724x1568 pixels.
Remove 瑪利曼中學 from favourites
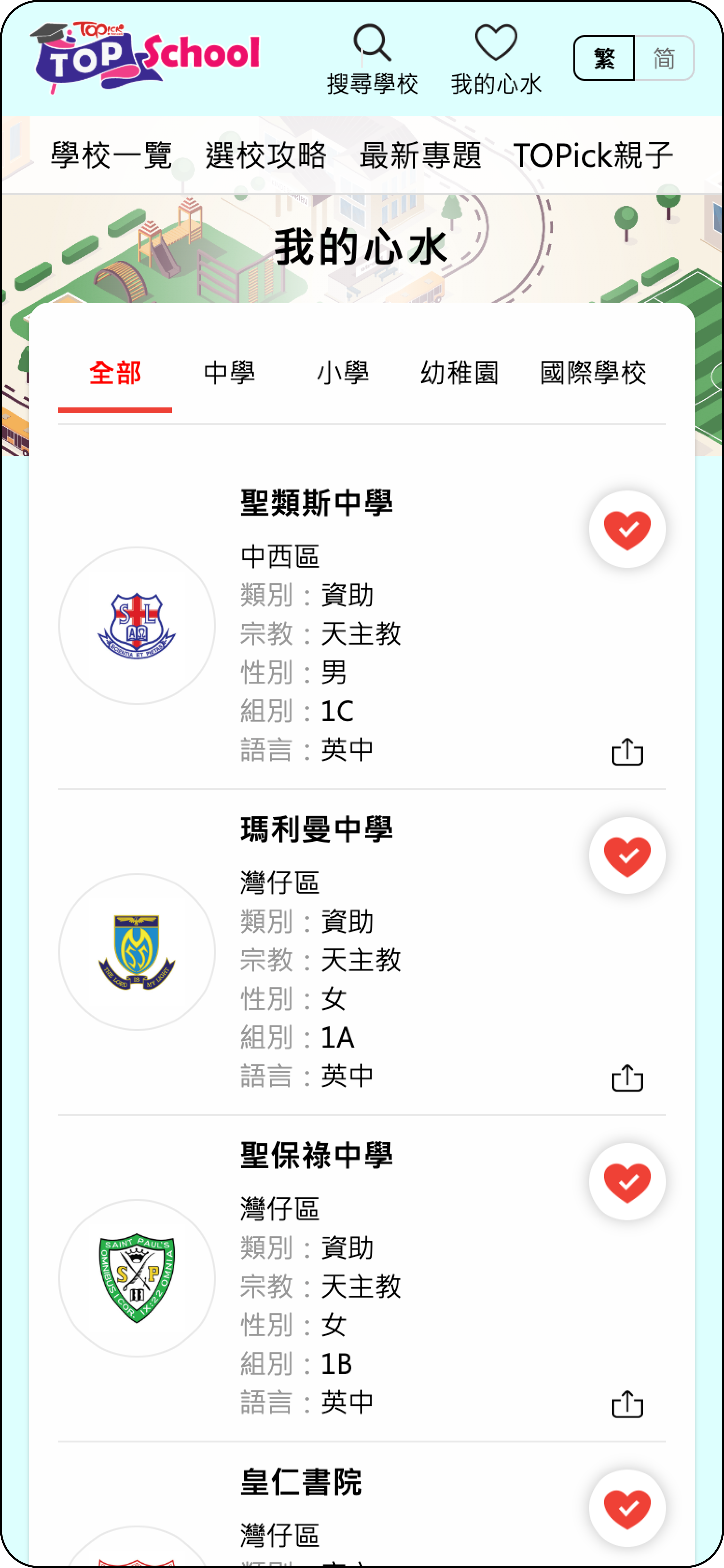click(627, 856)
